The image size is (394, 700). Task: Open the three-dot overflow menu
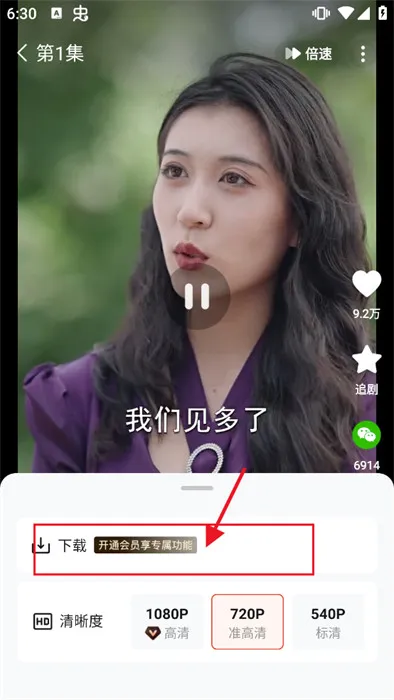(x=363, y=54)
